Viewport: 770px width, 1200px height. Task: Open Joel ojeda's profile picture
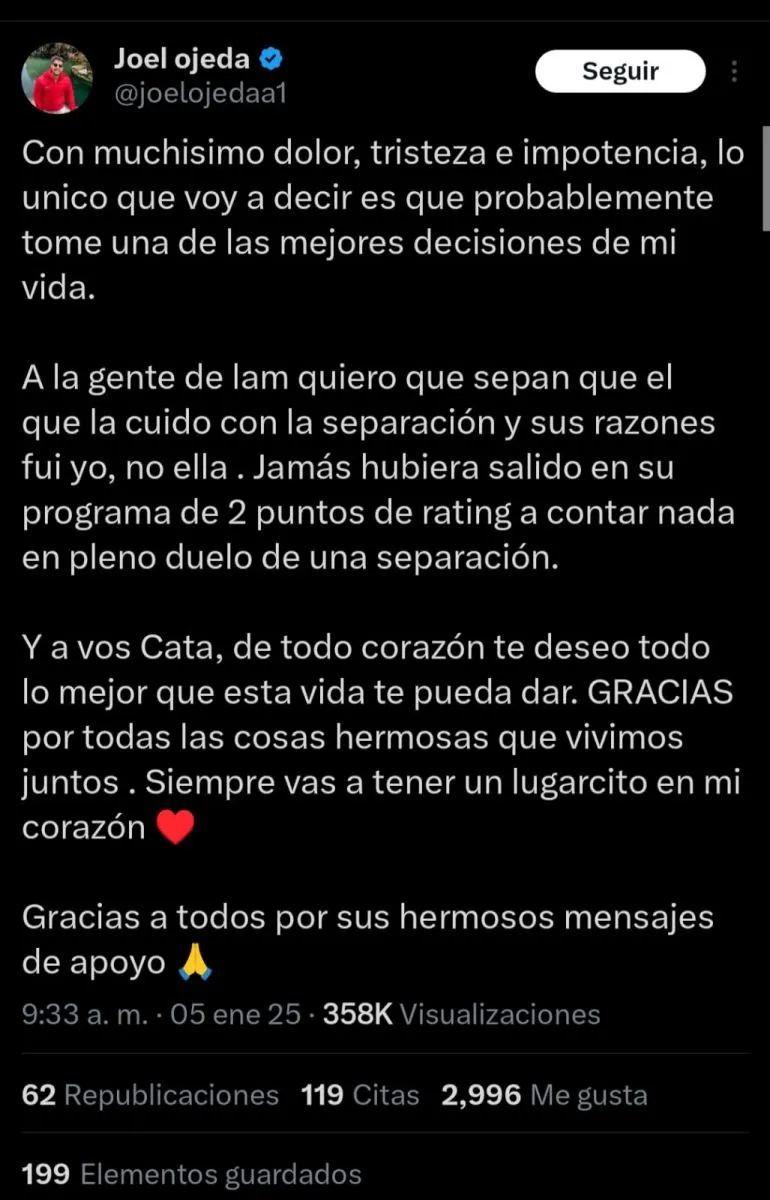[x=57, y=78]
